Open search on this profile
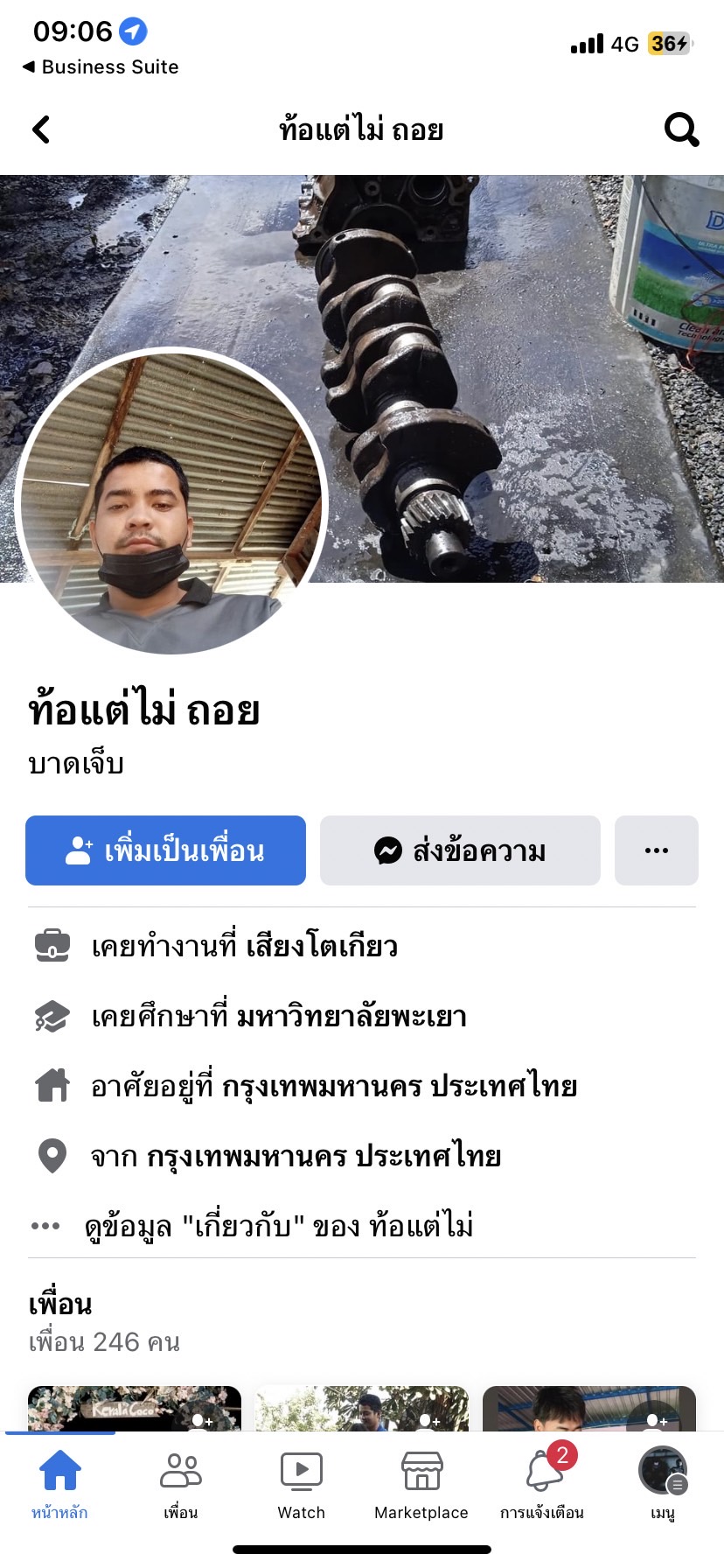Image resolution: width=724 pixels, height=1568 pixels. point(681,129)
